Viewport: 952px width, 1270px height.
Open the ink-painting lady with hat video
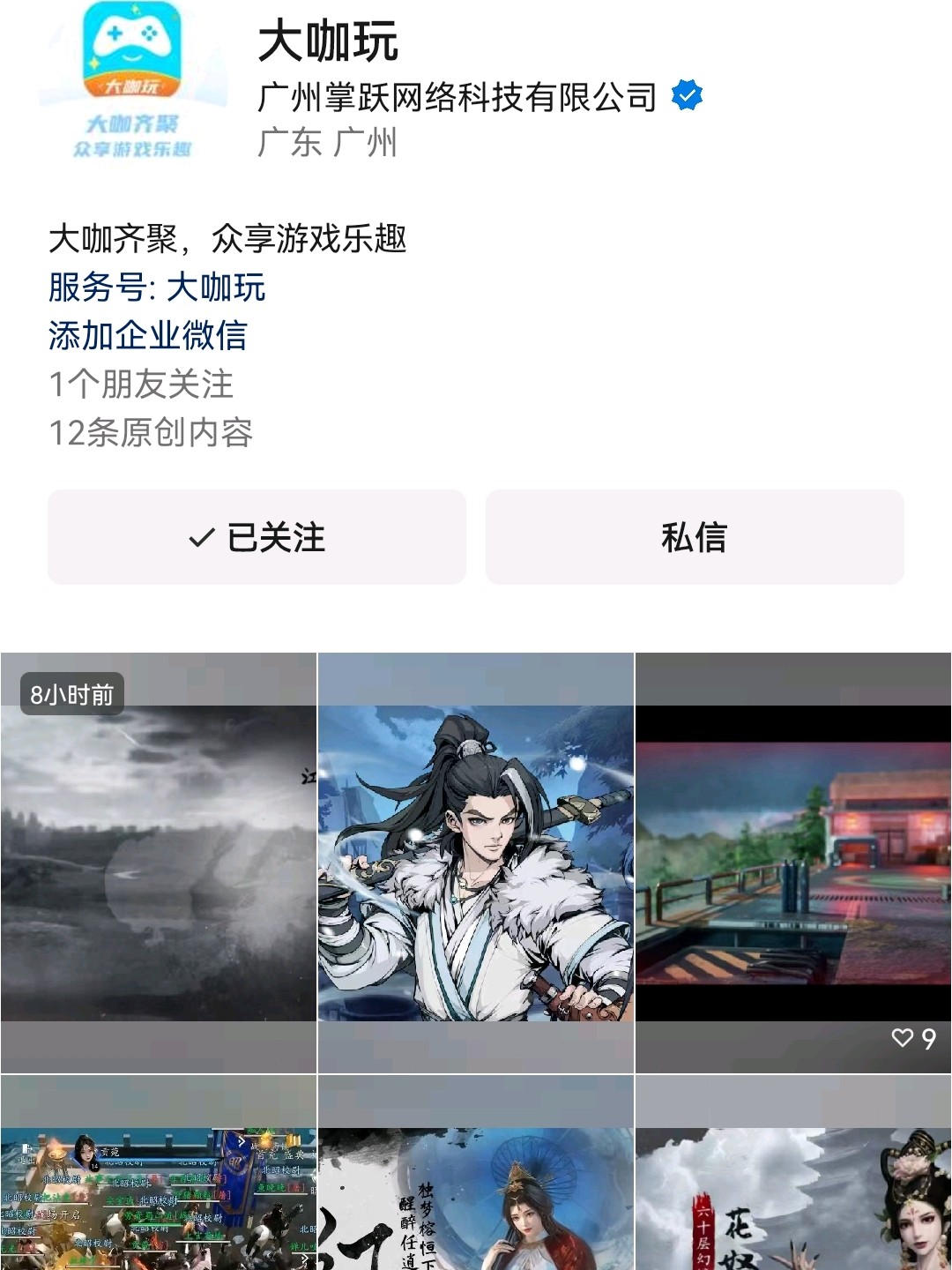point(476,1182)
